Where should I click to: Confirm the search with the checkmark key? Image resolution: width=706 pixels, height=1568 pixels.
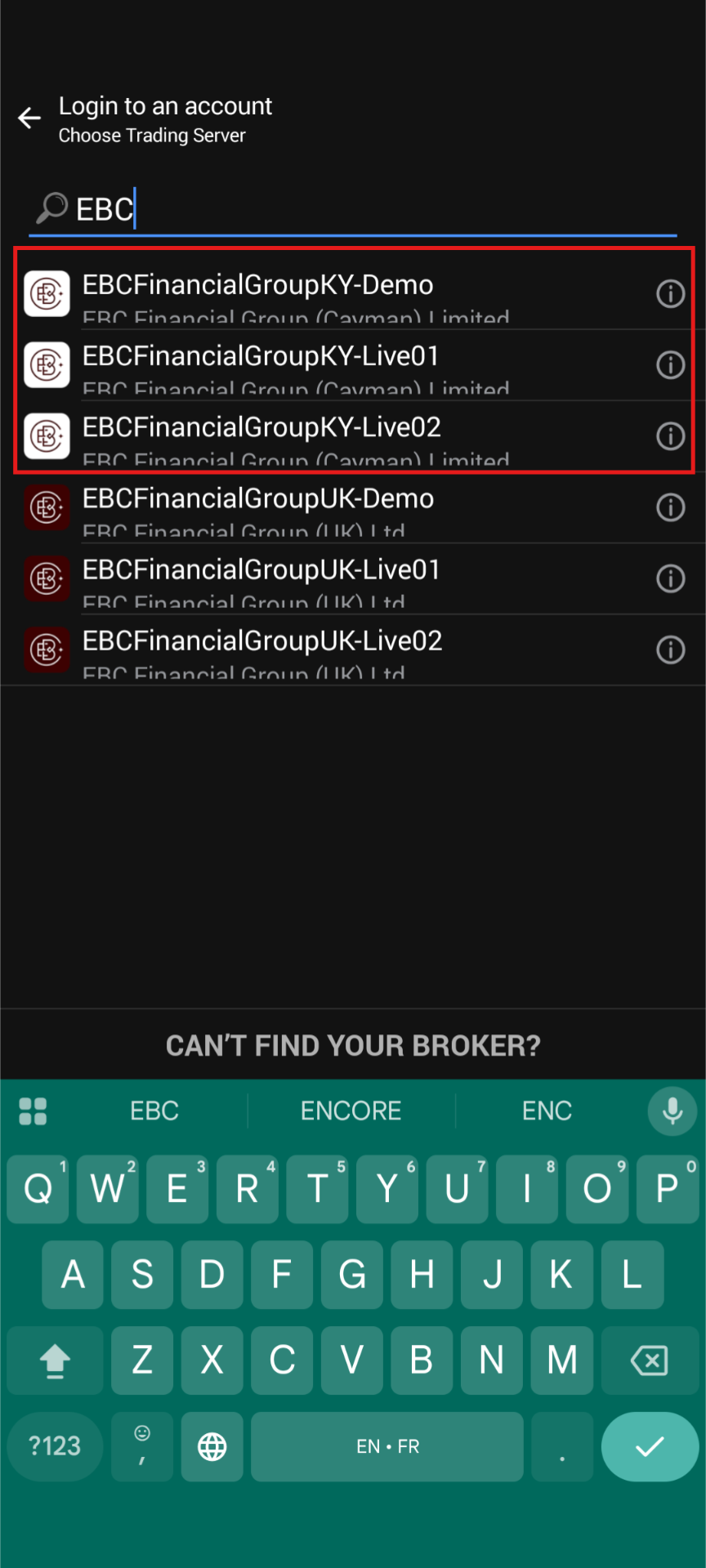(x=650, y=1446)
